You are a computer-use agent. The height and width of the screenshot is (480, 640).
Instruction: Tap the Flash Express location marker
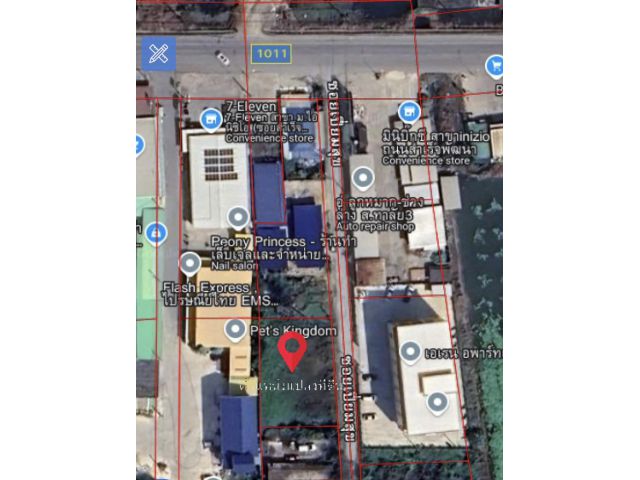pyautogui.click(x=190, y=264)
